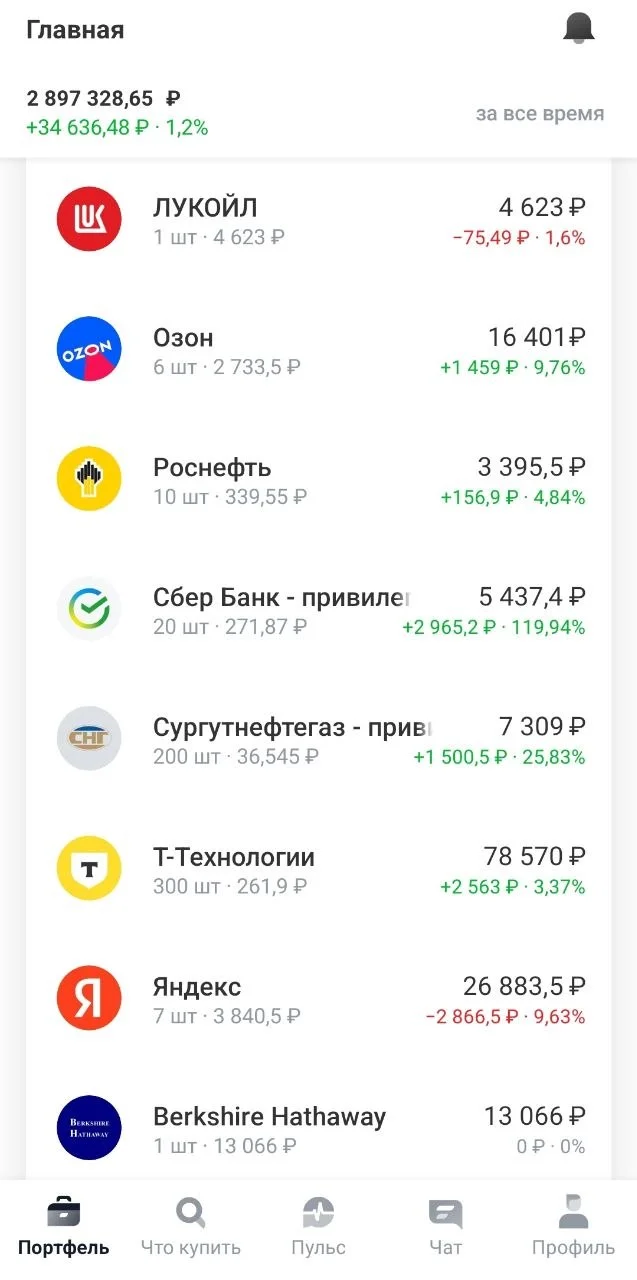
Task: Change the 'за все время' period selector
Action: [540, 113]
